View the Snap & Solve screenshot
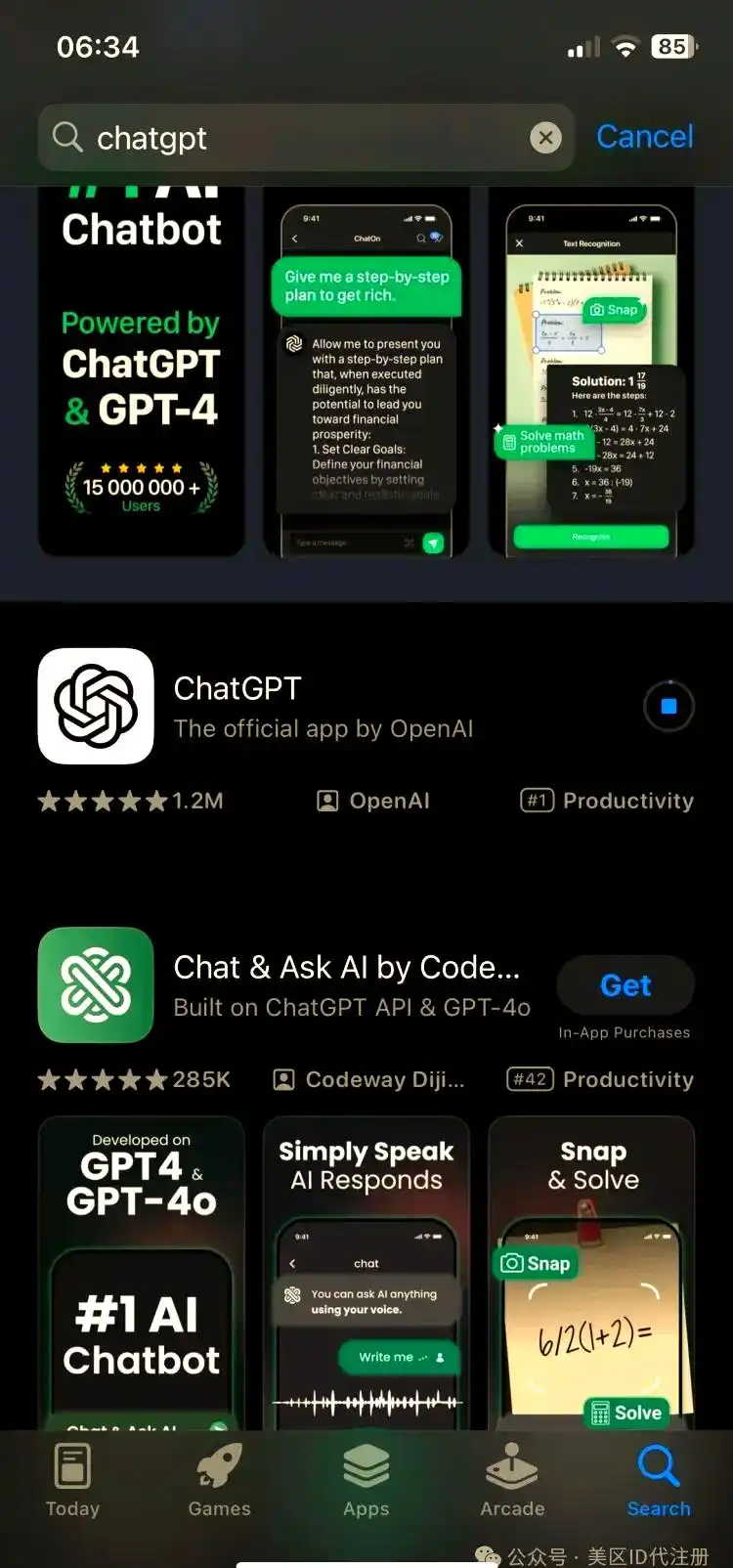Image resolution: width=733 pixels, height=1568 pixels. pyautogui.click(x=592, y=1271)
